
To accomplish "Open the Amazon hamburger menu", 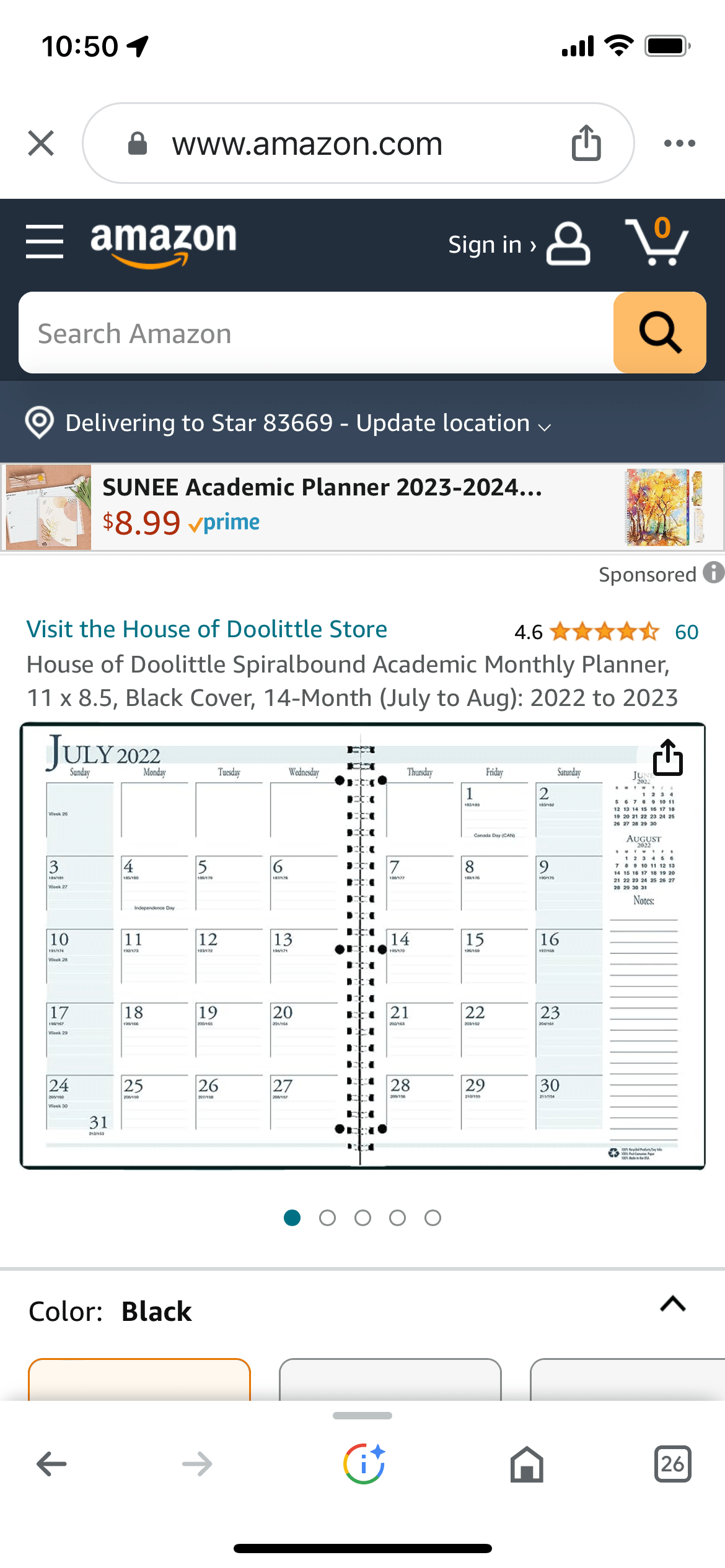I will tap(45, 242).
